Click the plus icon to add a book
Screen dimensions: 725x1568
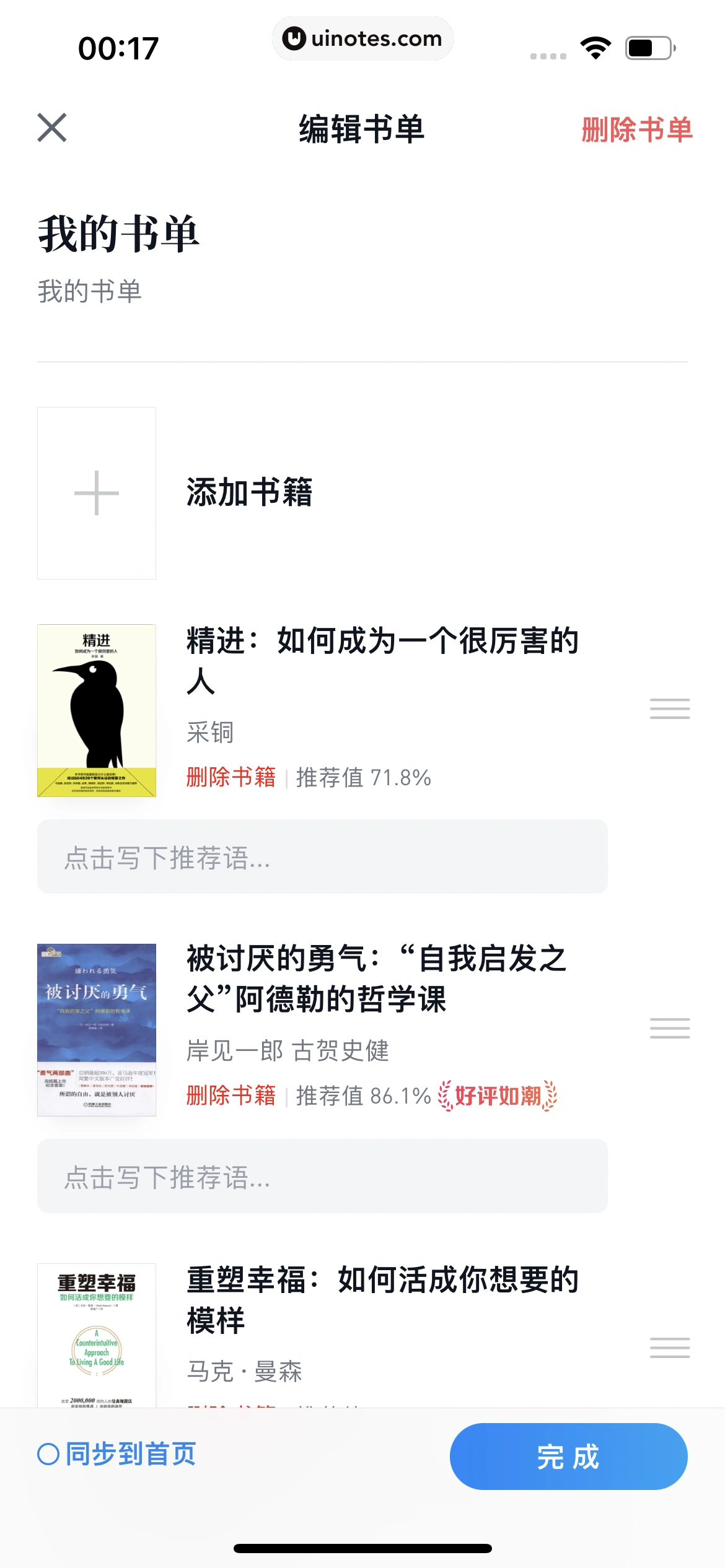pos(97,492)
